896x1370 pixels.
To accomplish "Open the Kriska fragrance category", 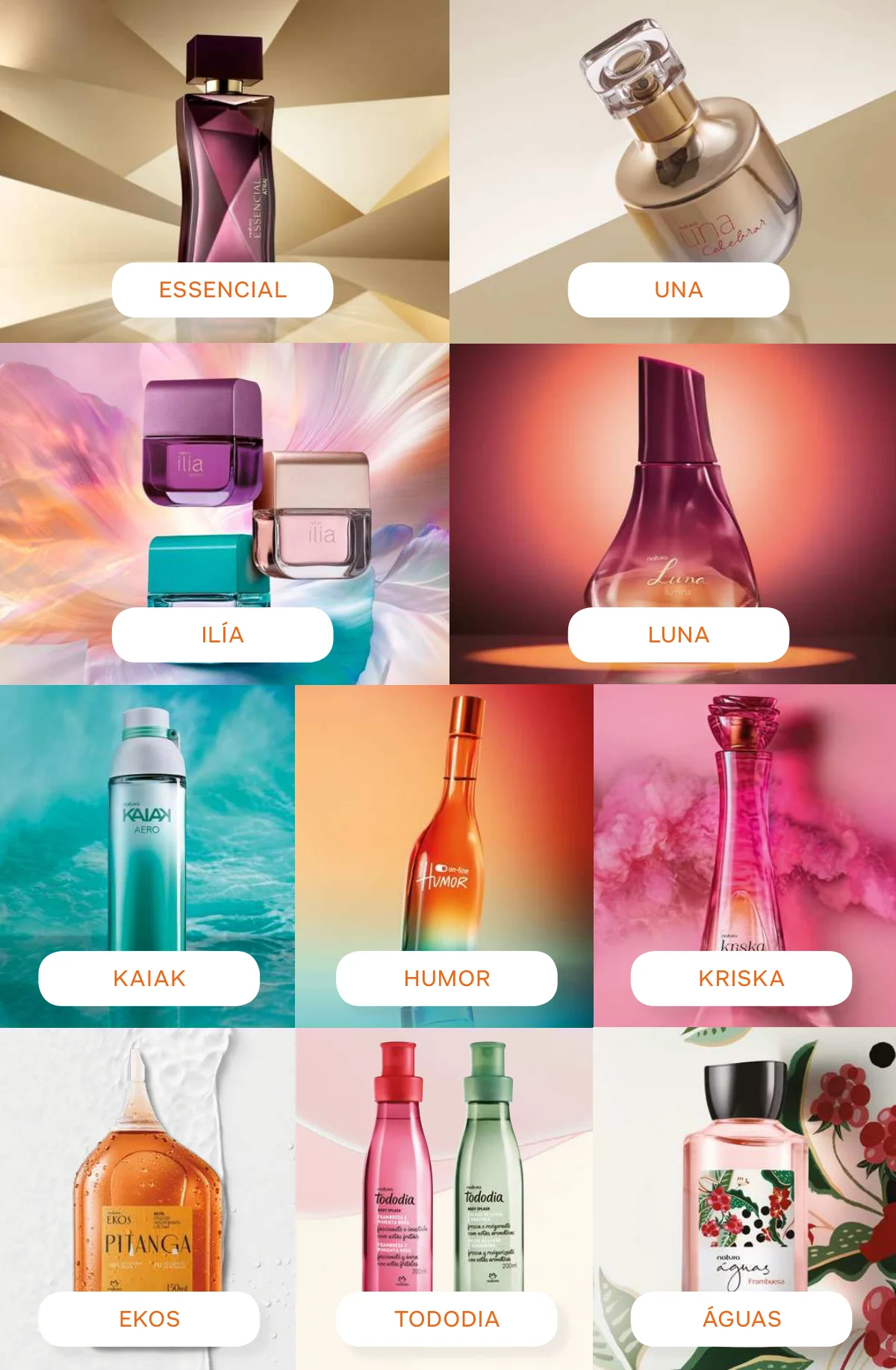I will click(x=741, y=979).
